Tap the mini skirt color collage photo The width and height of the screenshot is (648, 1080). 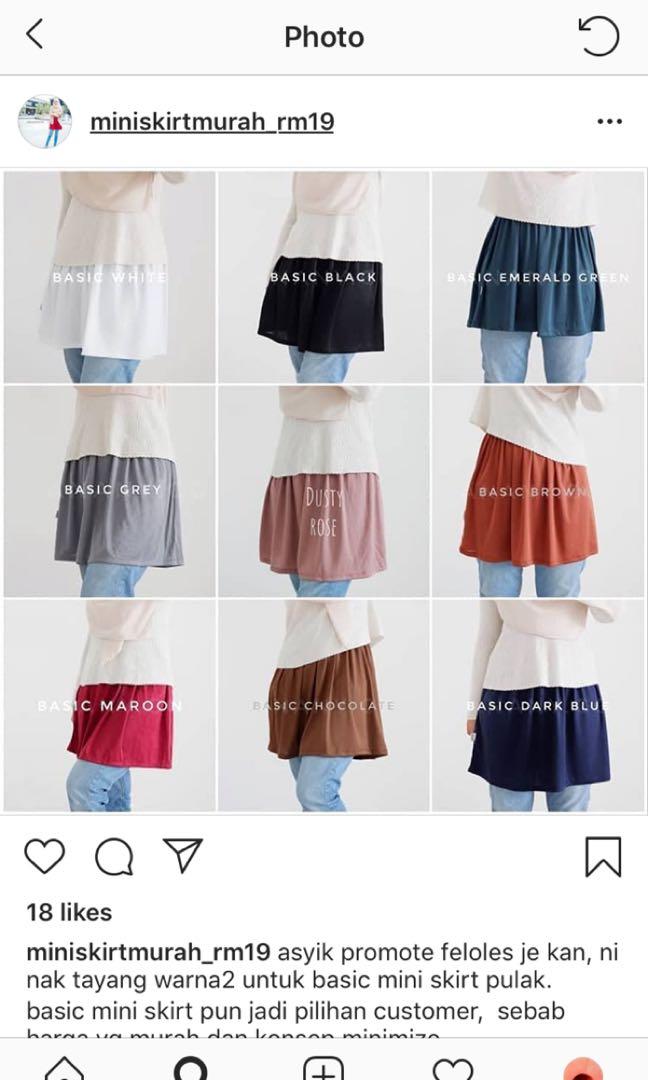(x=324, y=490)
